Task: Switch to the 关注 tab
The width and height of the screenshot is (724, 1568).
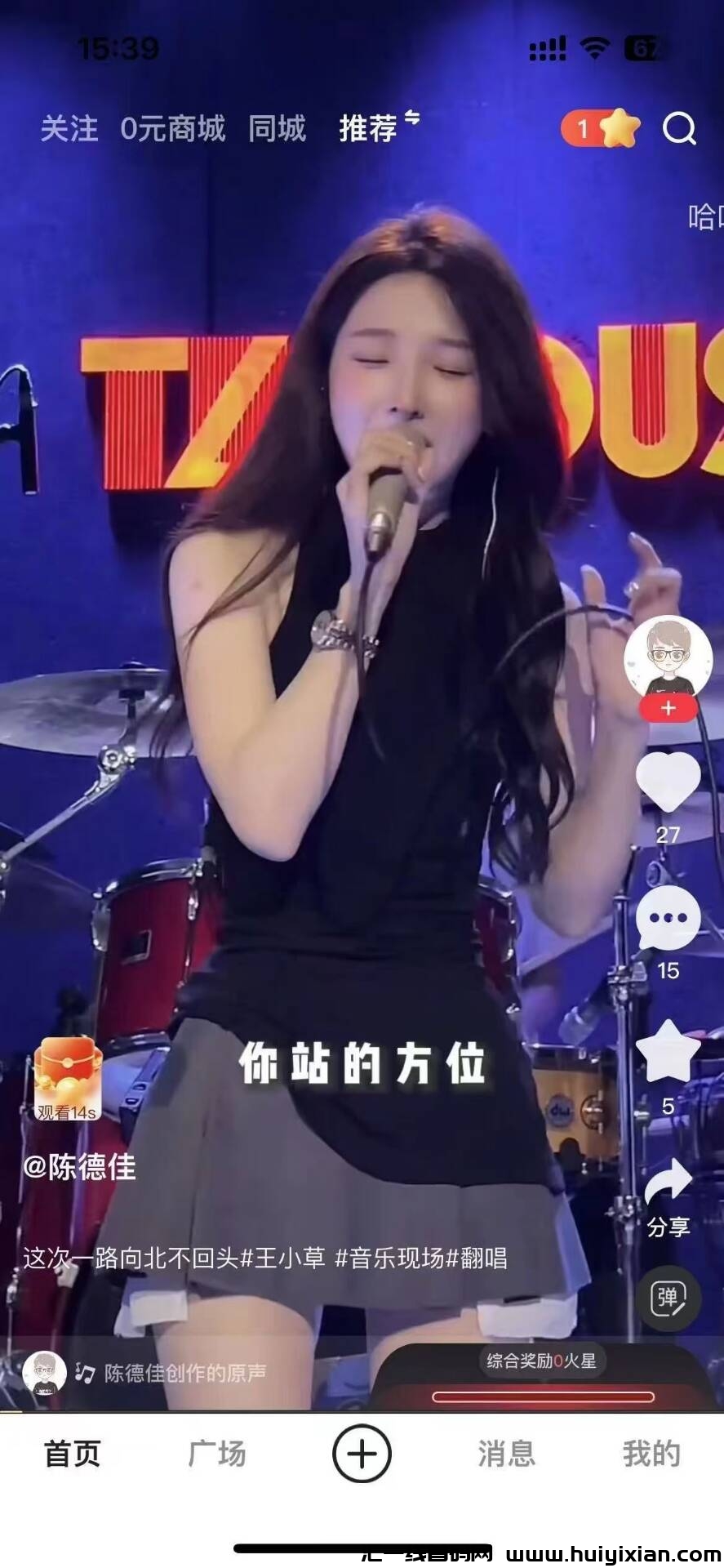Action: pyautogui.click(x=69, y=129)
